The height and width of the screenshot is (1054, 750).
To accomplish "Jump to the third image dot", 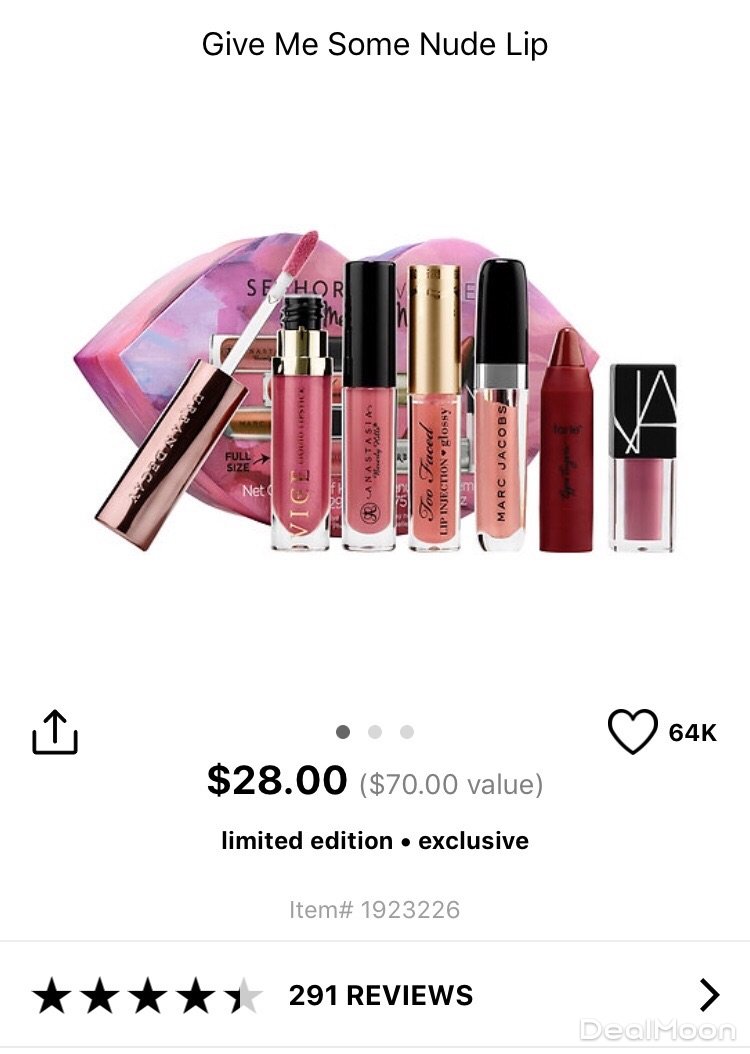I will (406, 732).
